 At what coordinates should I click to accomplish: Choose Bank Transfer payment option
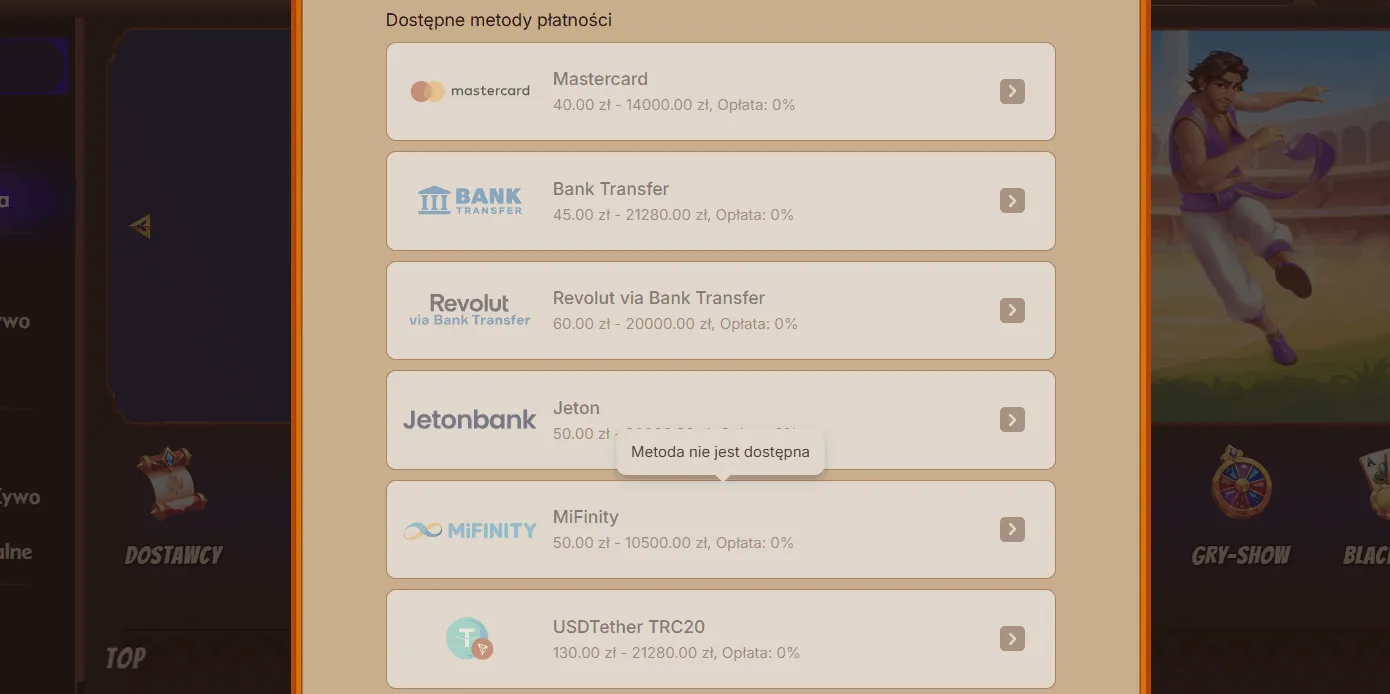[x=720, y=201]
